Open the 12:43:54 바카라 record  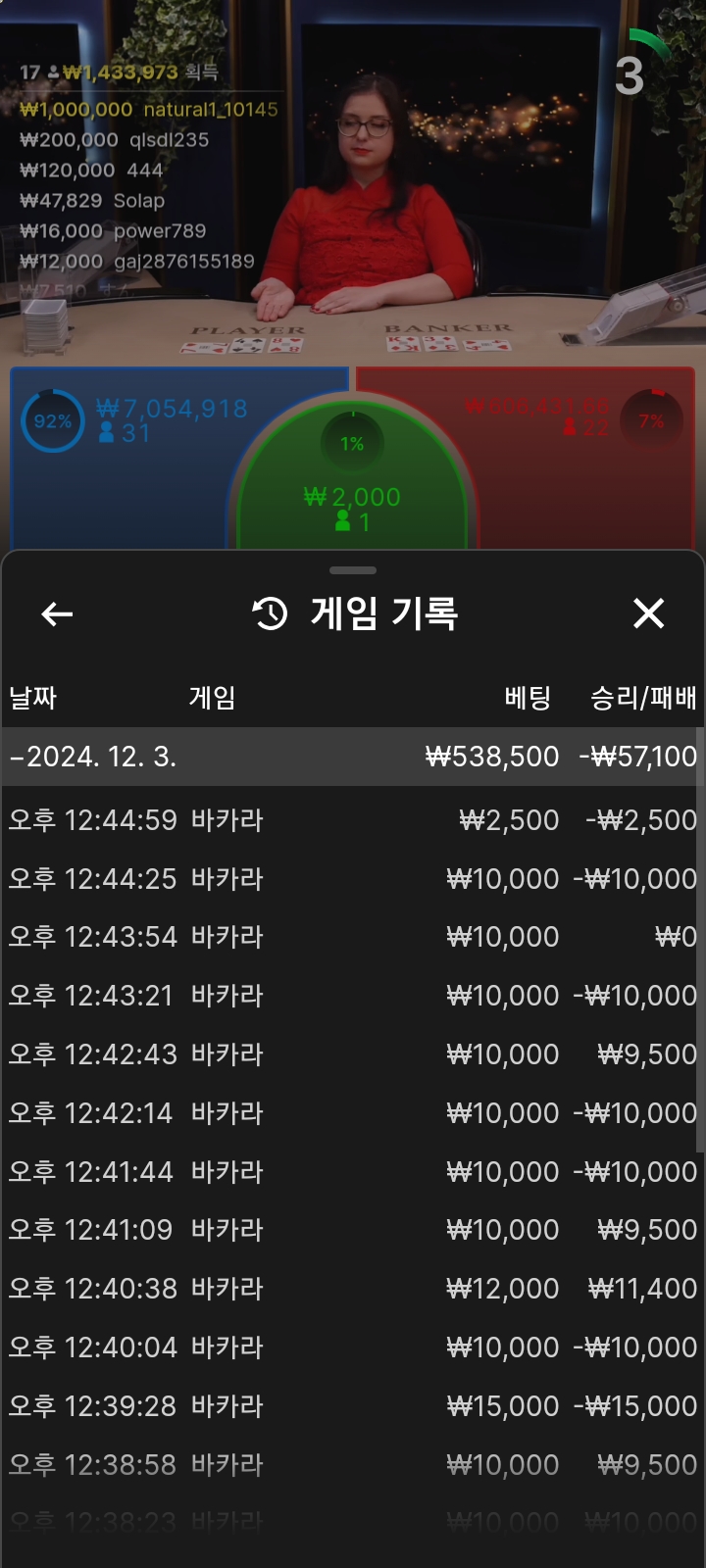[x=351, y=937]
